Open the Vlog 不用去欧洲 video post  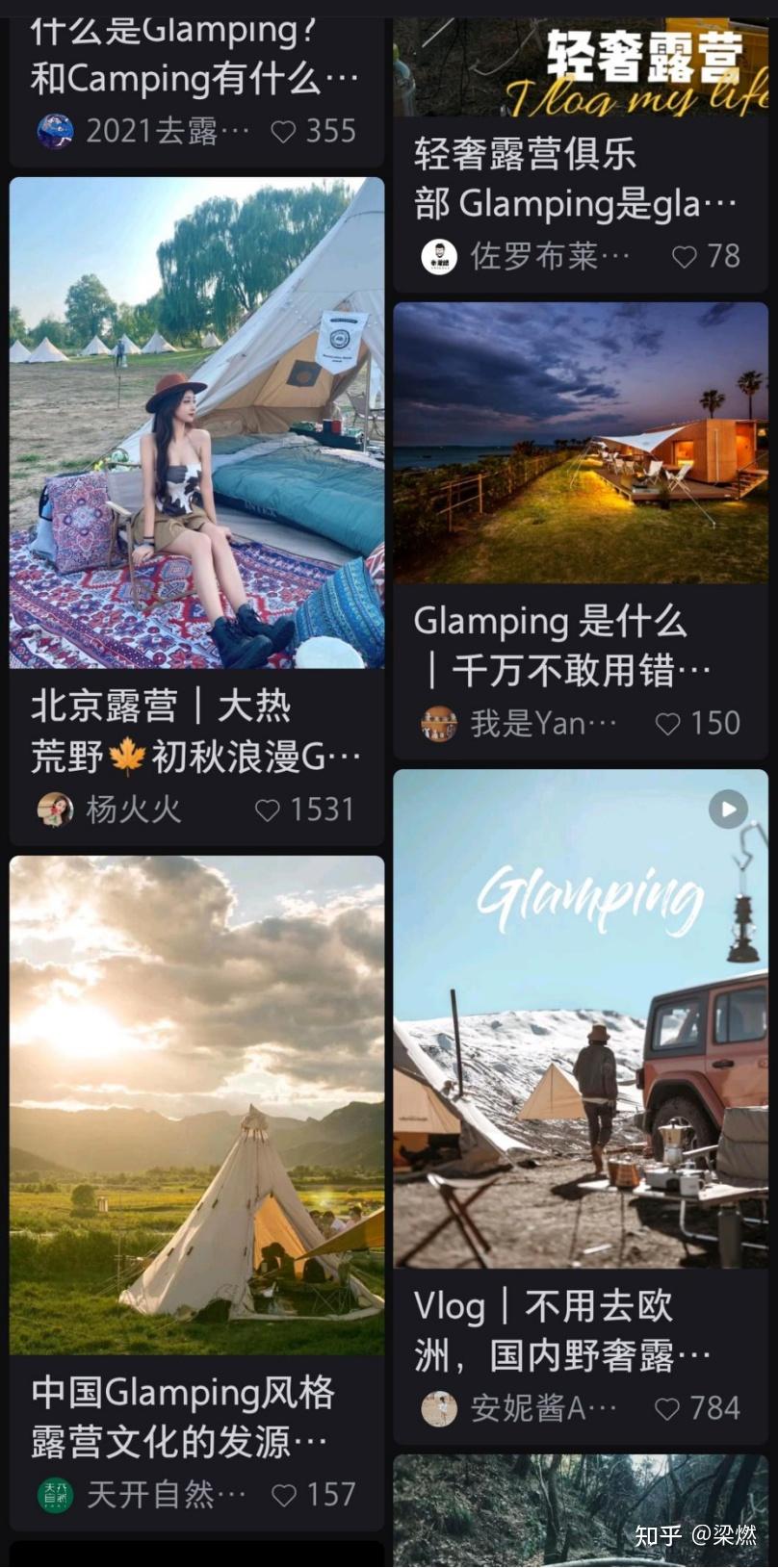point(581,1018)
